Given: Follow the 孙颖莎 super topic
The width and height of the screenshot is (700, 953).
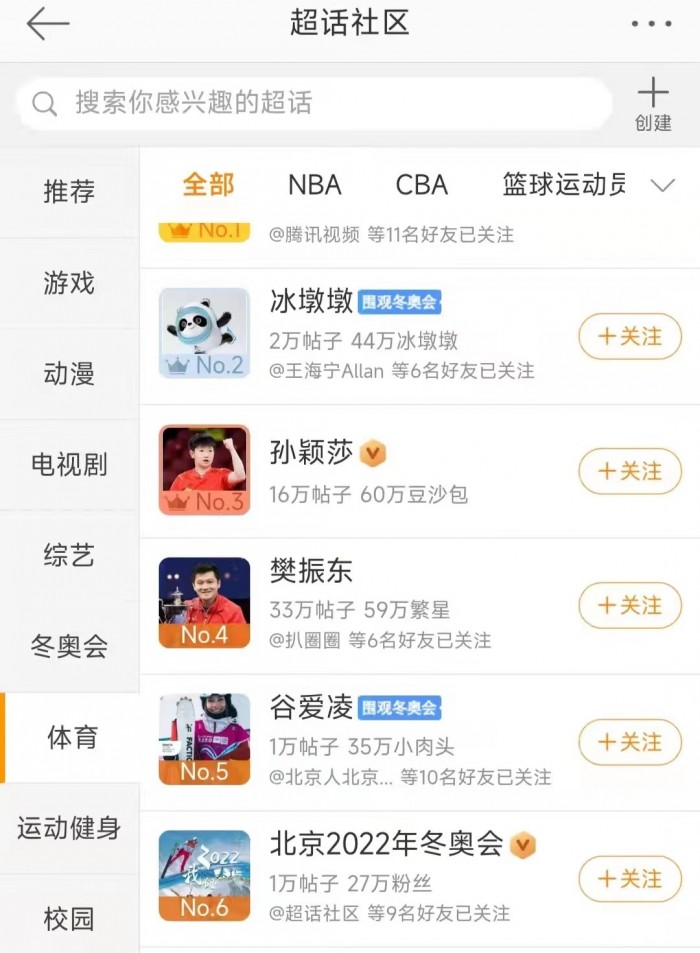Looking at the screenshot, I should pos(629,471).
